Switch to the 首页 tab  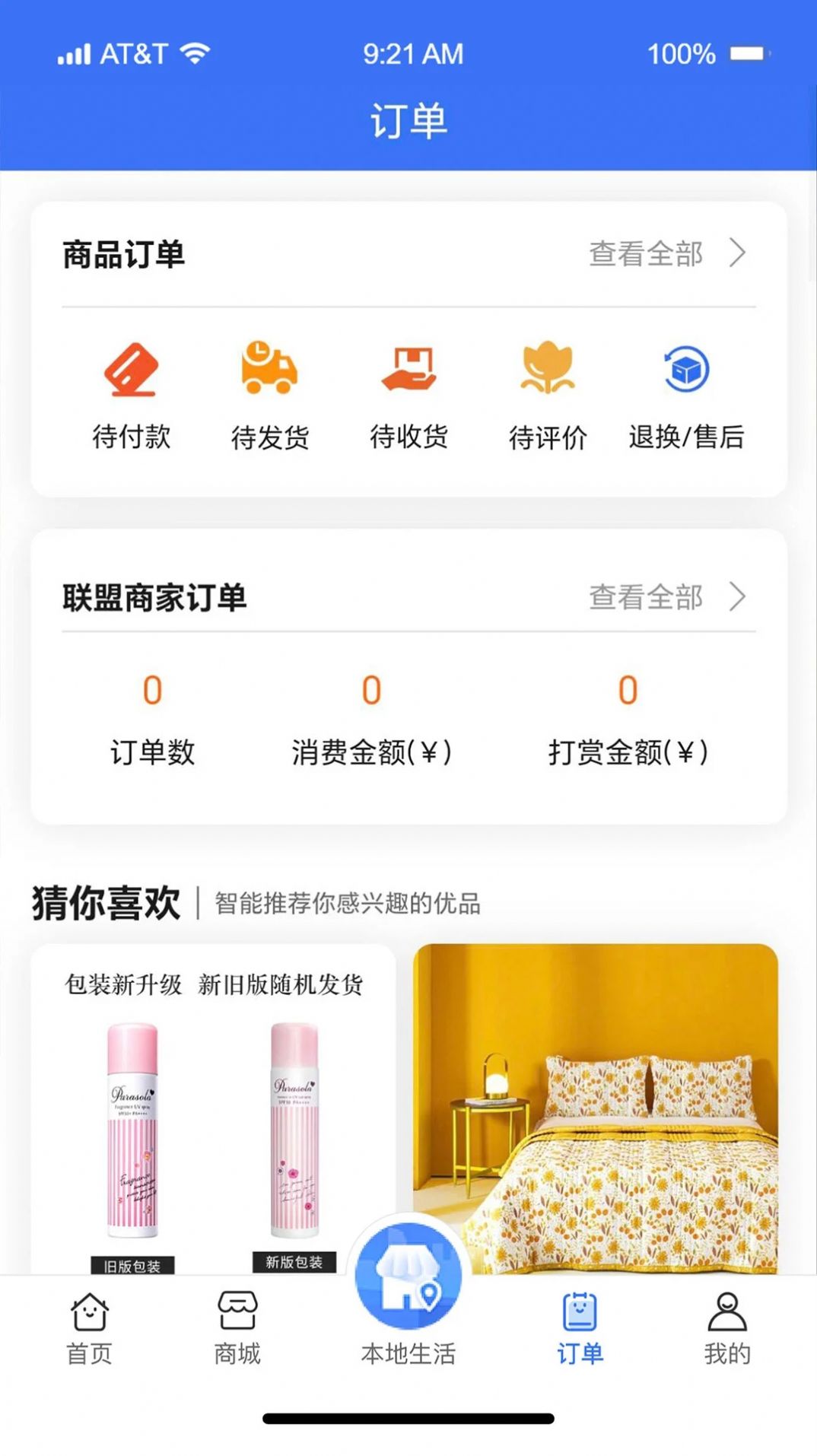(x=90, y=1328)
